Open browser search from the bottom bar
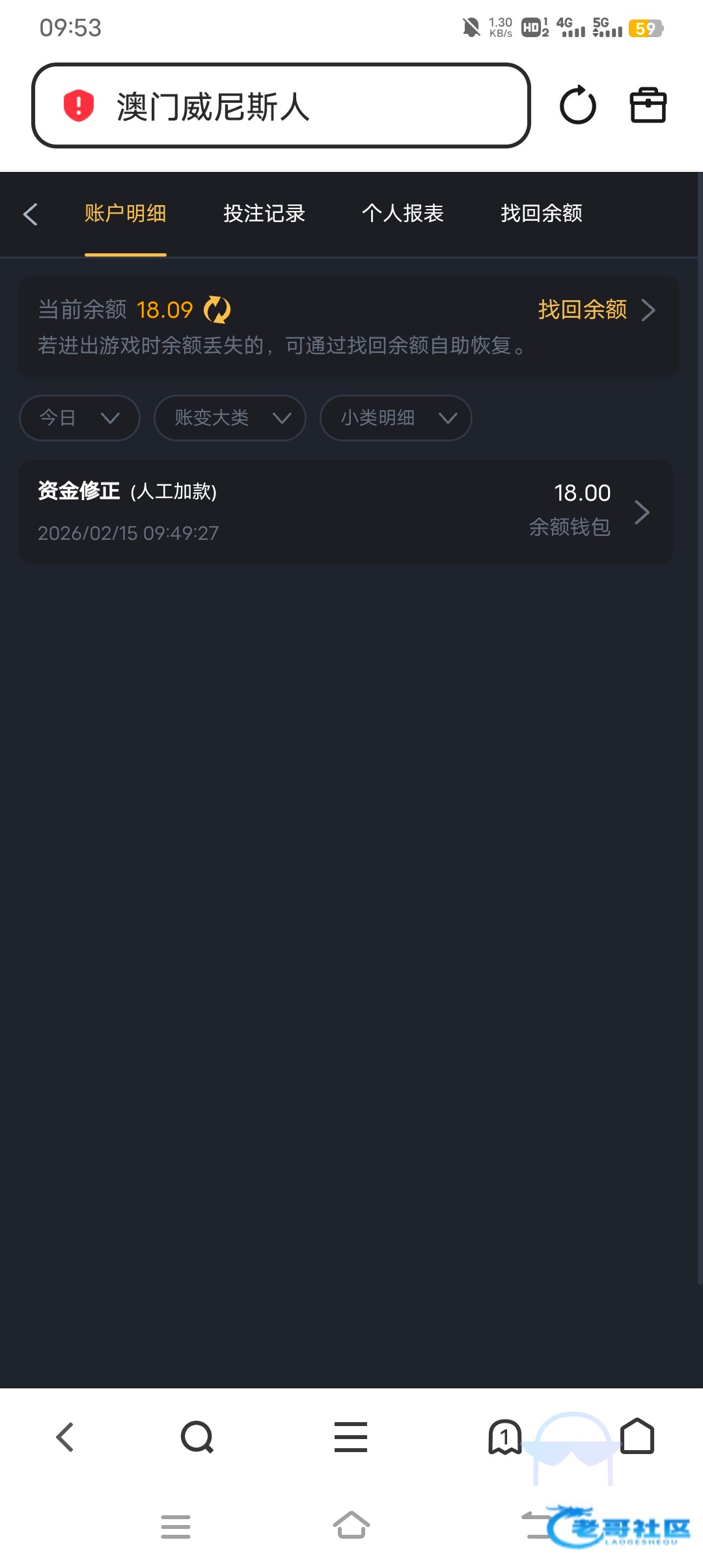Viewport: 703px width, 1568px height. (197, 1437)
